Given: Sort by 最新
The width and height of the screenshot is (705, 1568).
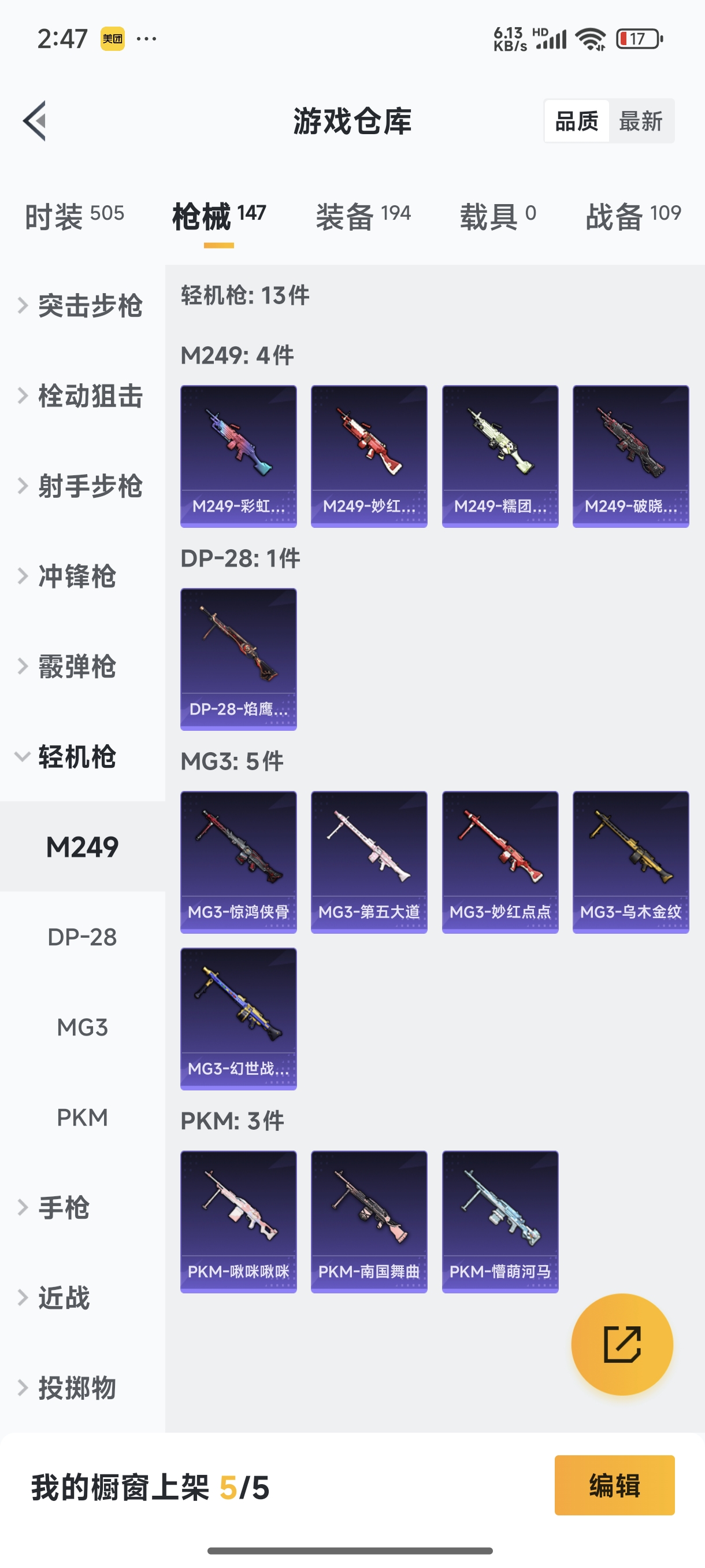Looking at the screenshot, I should (640, 121).
